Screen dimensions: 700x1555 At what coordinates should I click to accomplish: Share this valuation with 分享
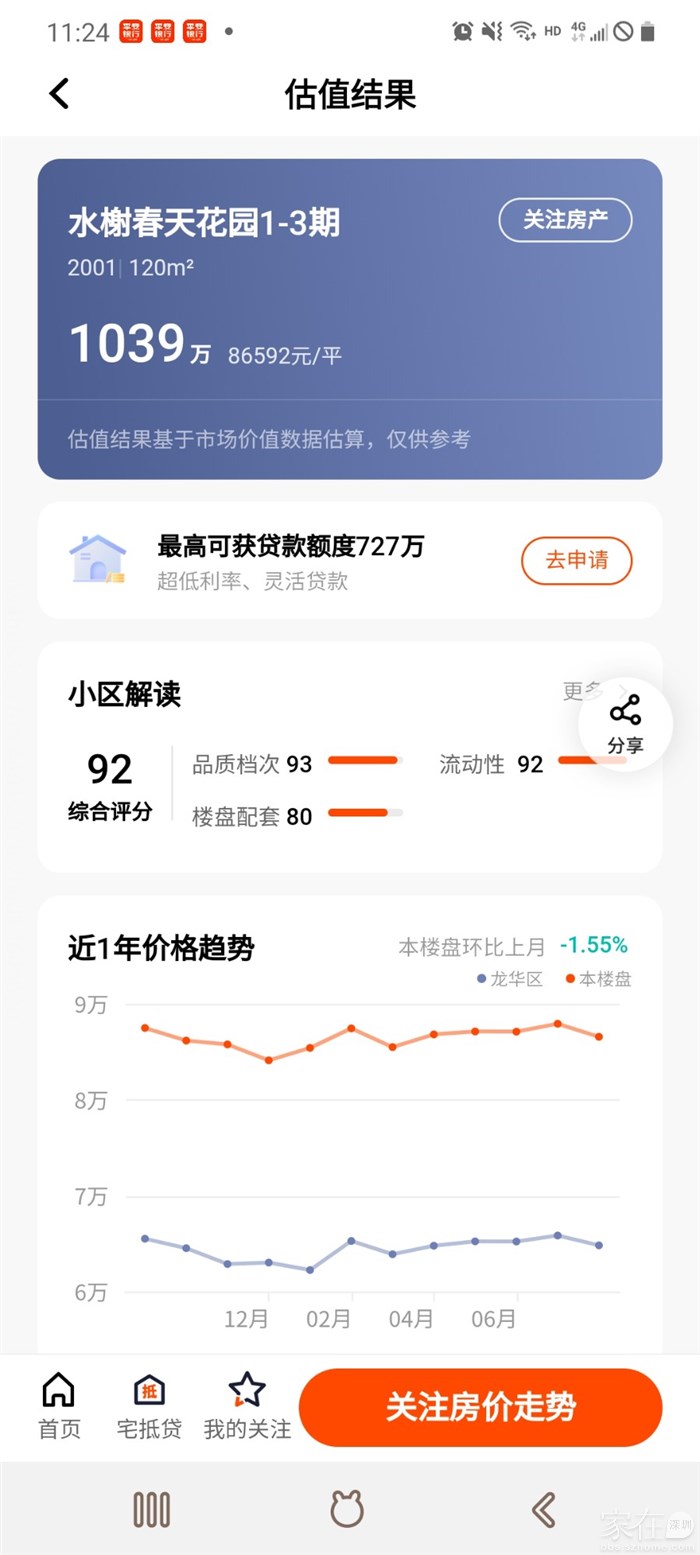pyautogui.click(x=625, y=725)
